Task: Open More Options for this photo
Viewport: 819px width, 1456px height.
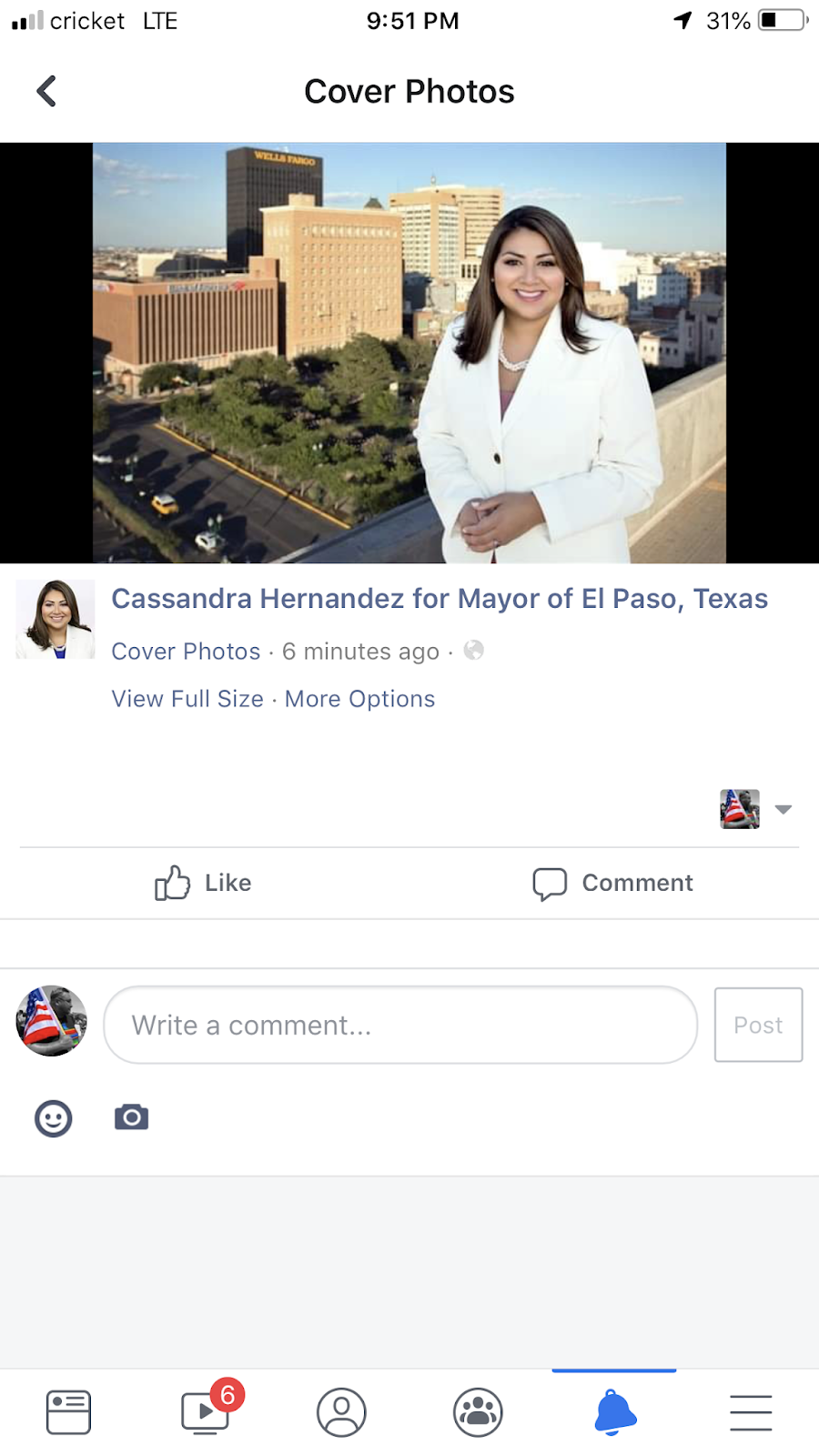Action: coord(360,699)
